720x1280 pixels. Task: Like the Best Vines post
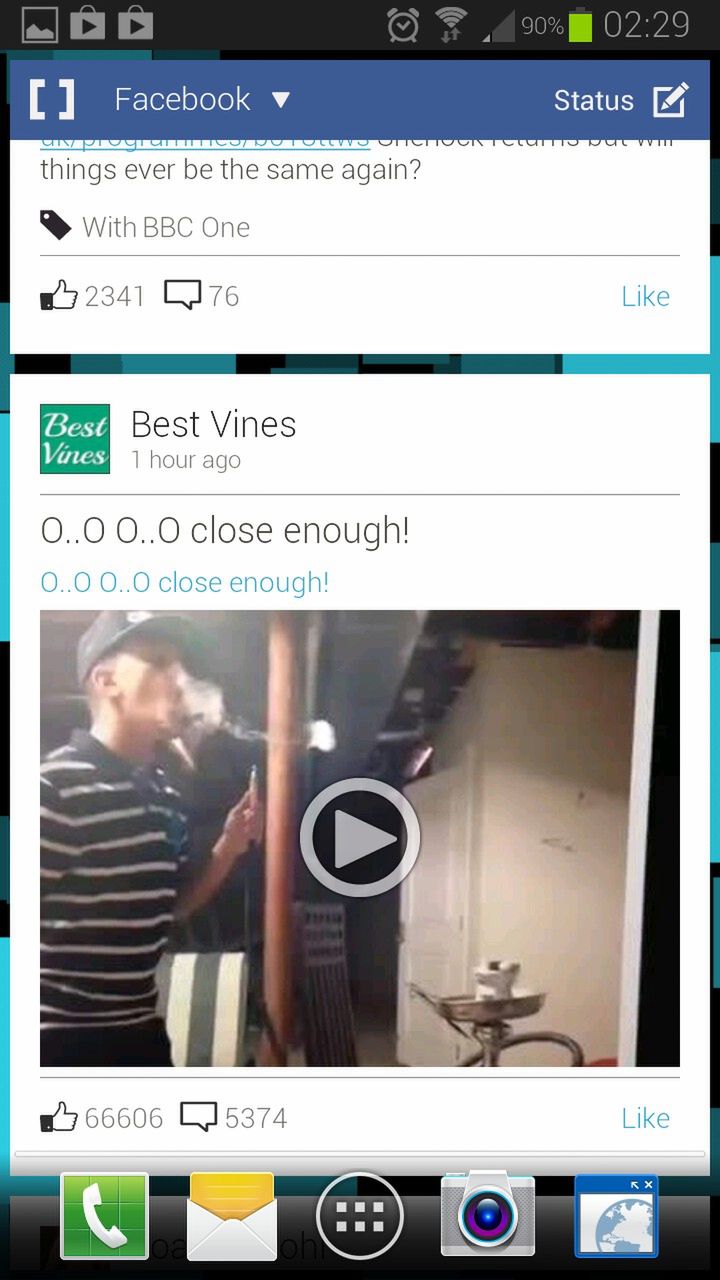[x=645, y=1118]
